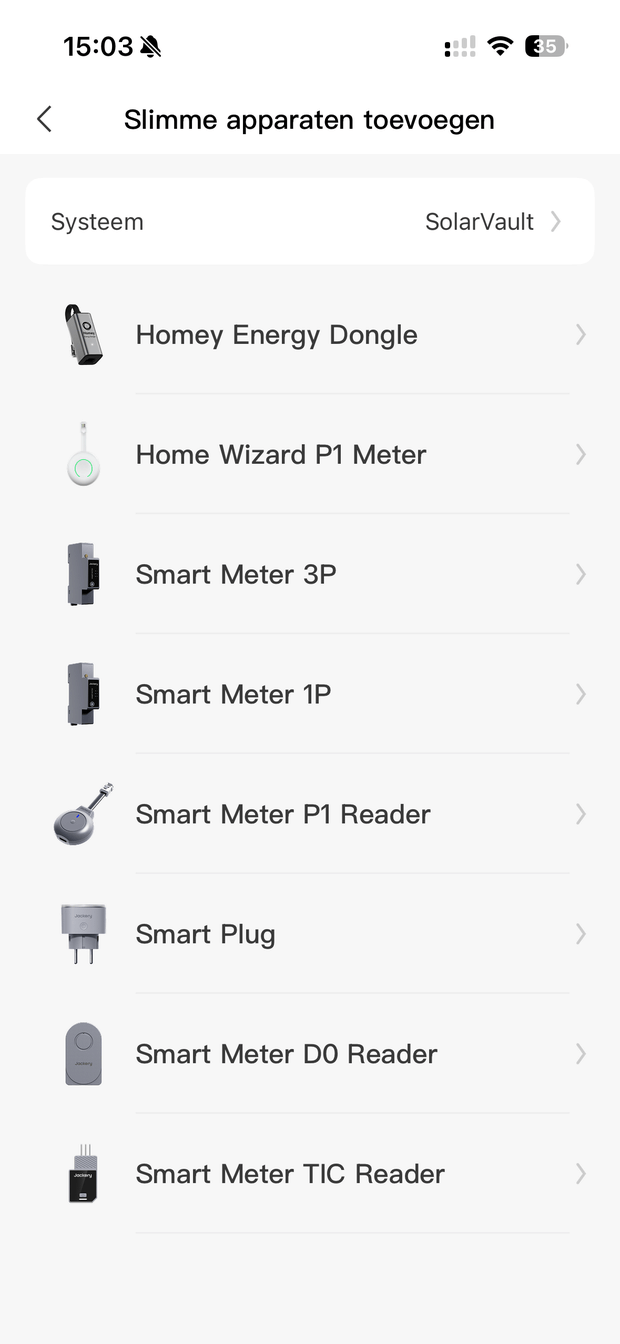Select Homey Energy Dongle
620x1344 pixels.
(310, 334)
